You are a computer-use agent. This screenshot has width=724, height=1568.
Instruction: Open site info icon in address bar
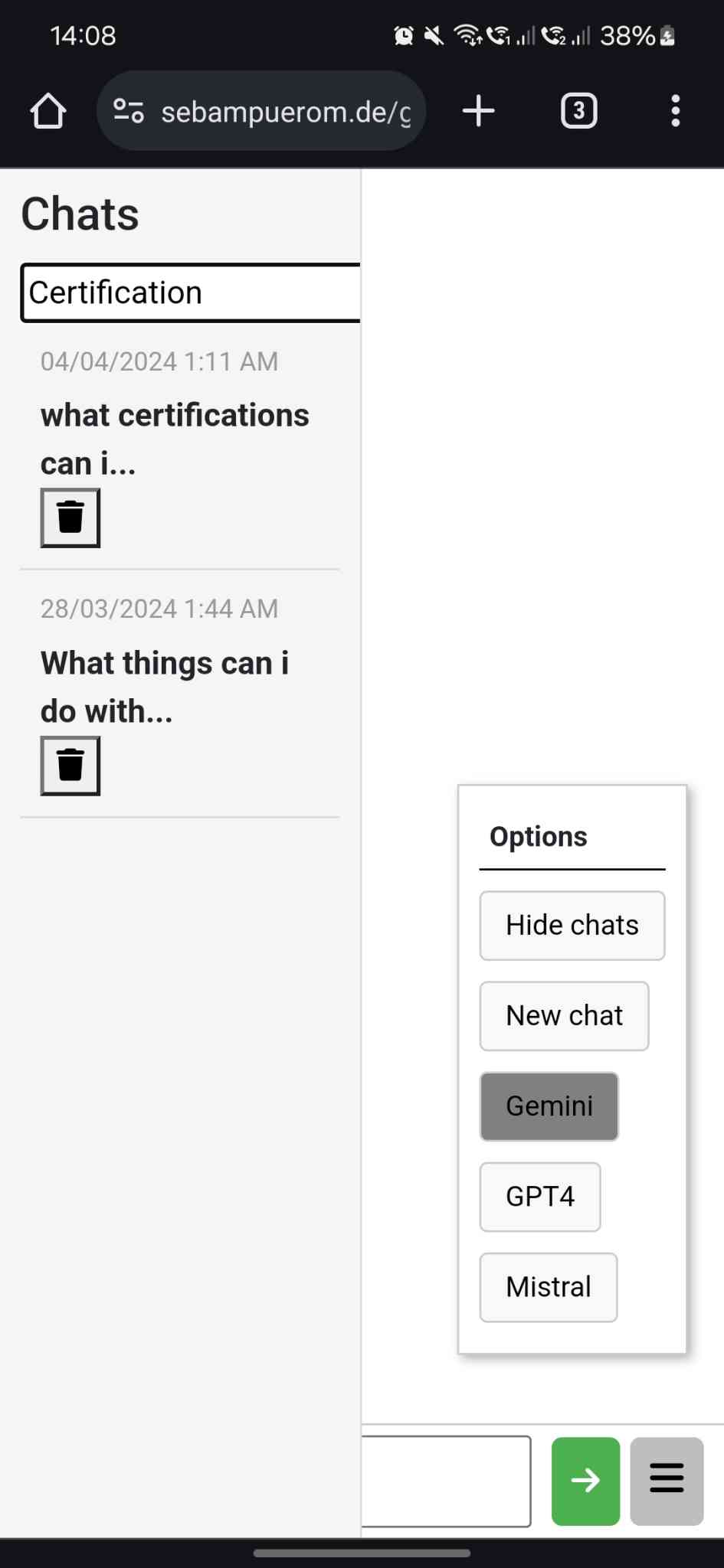coord(129,111)
